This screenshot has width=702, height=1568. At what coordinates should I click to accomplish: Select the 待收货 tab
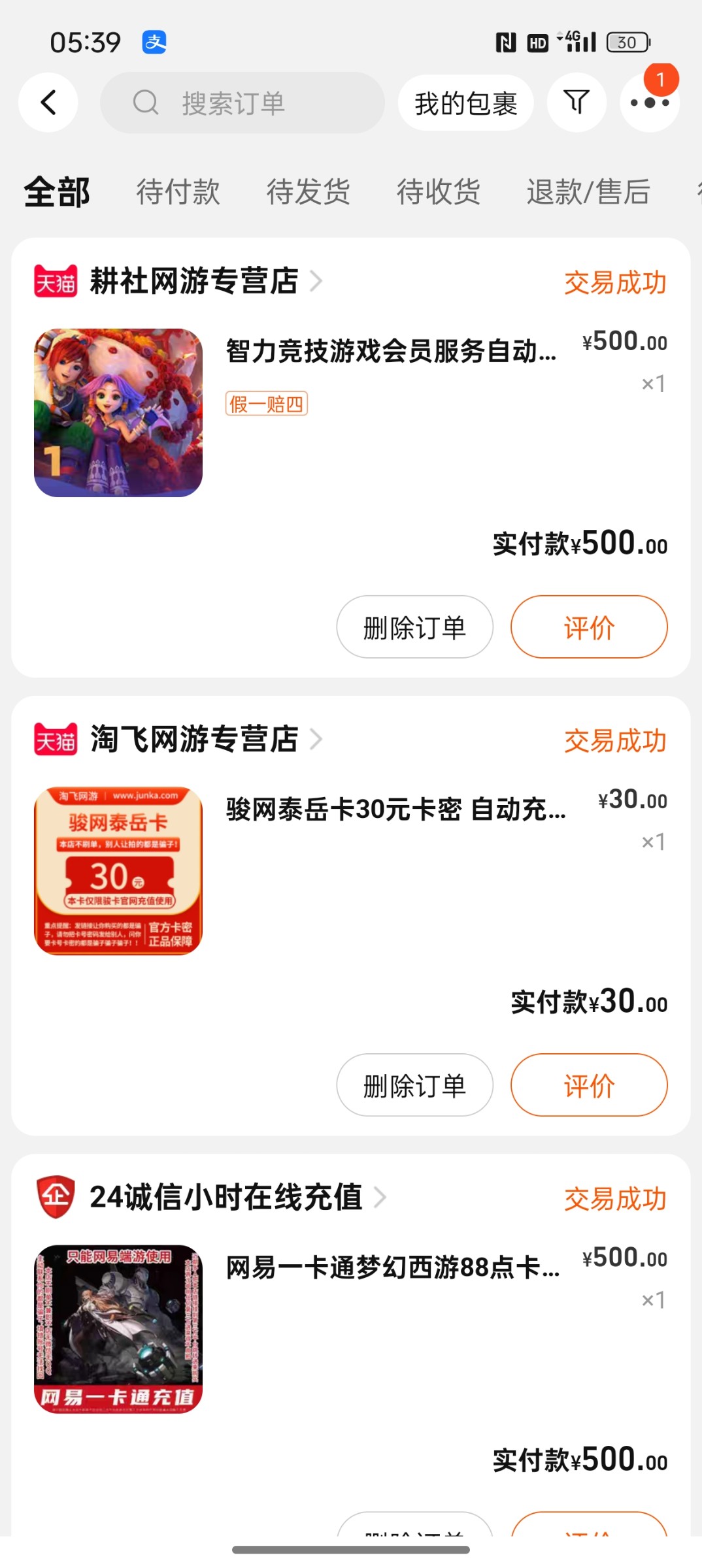point(439,192)
